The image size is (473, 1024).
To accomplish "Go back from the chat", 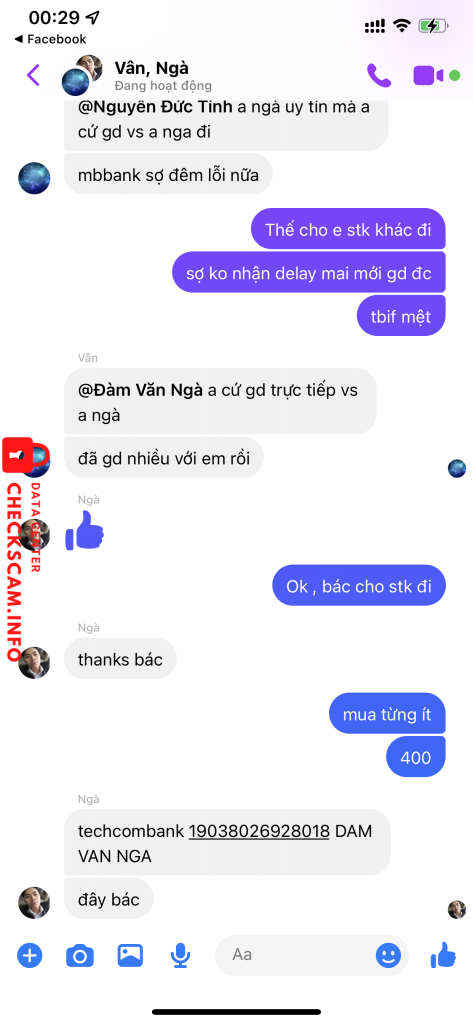I will (33, 75).
